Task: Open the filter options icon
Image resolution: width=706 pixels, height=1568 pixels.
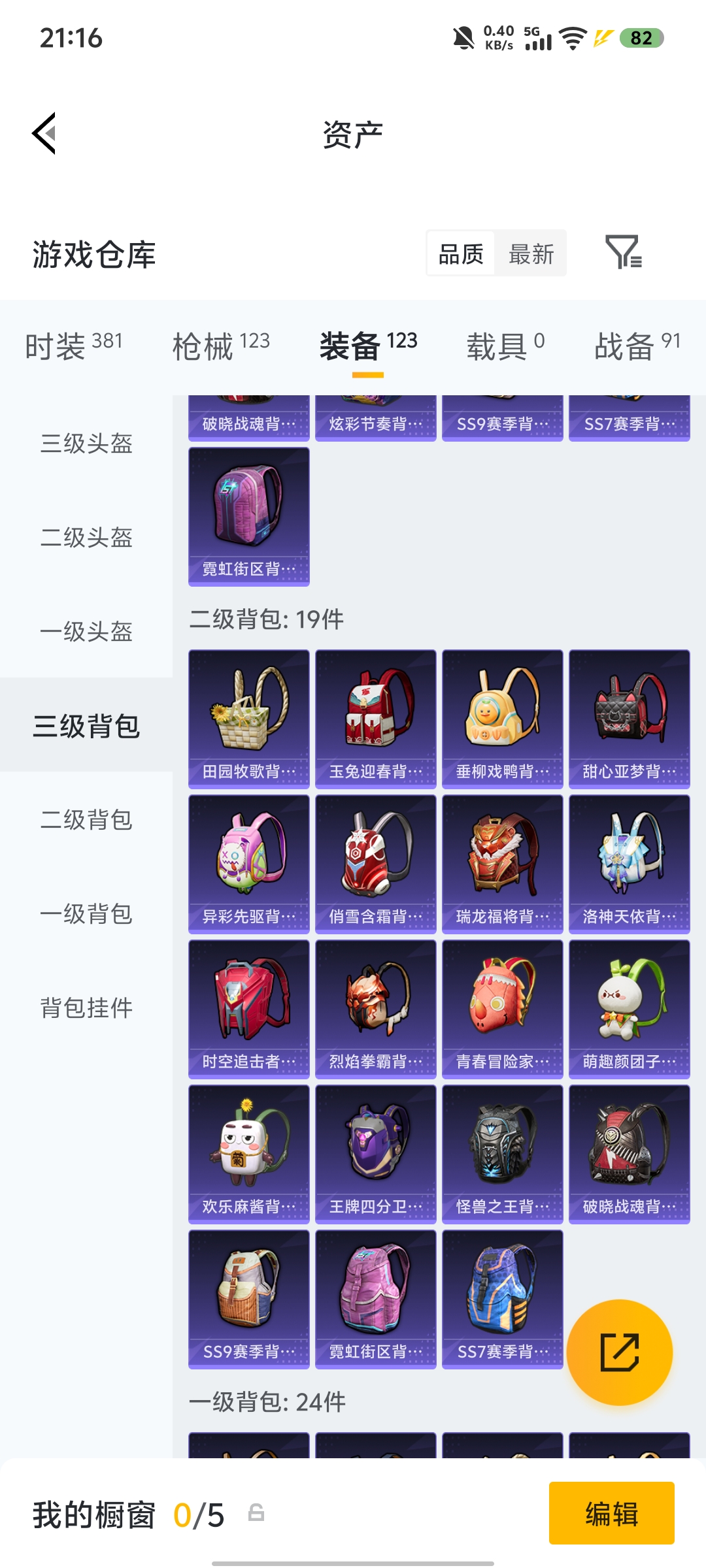Action: point(623,253)
